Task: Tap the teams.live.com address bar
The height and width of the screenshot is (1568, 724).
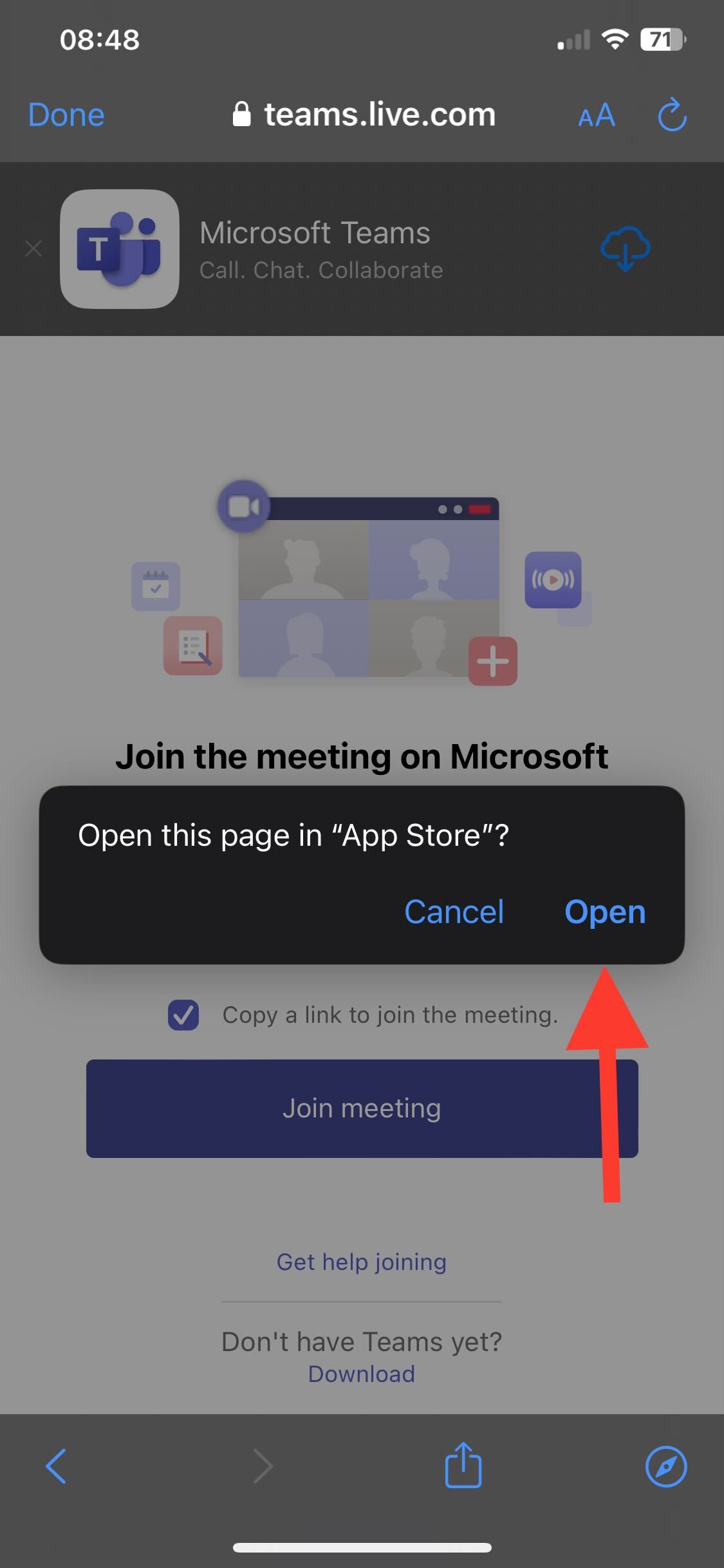Action: click(364, 115)
